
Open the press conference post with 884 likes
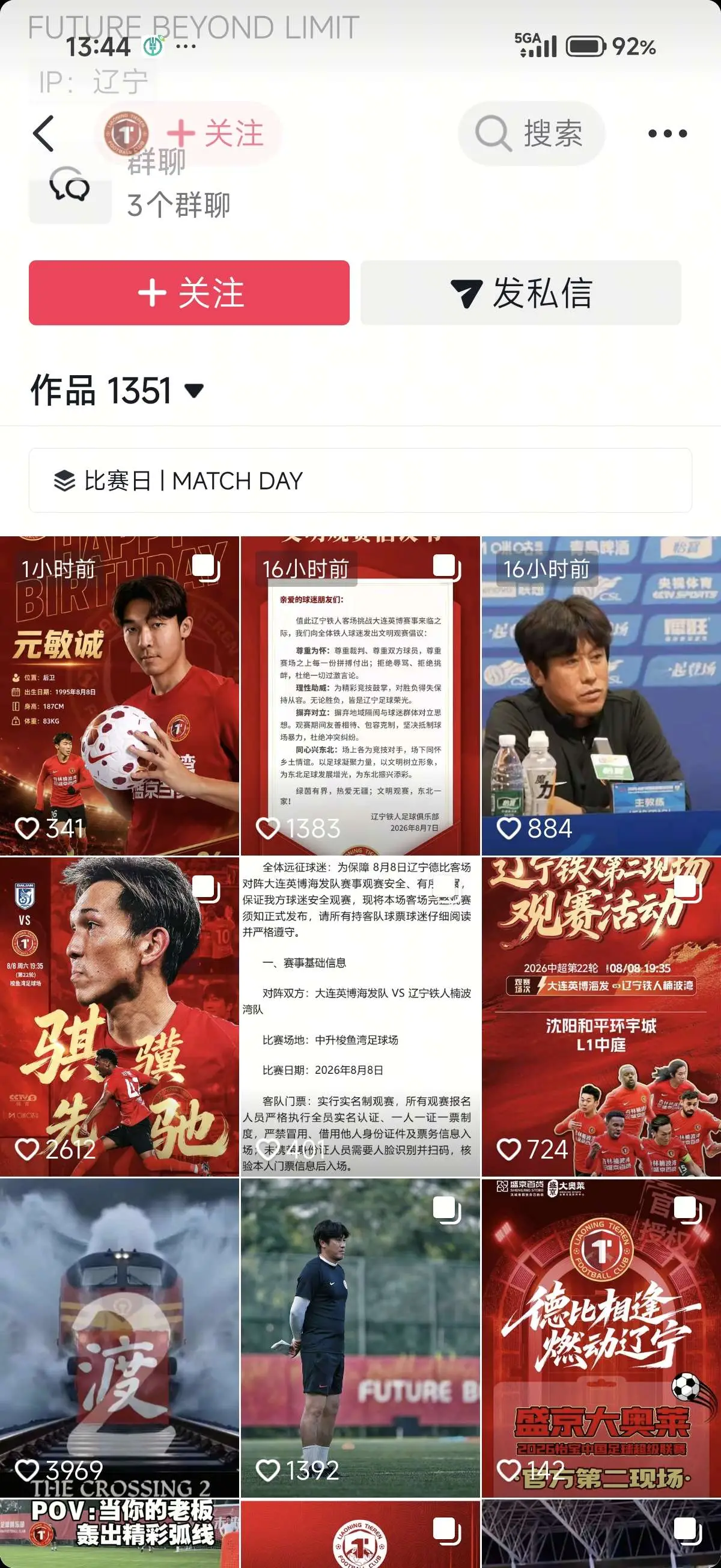click(601, 696)
